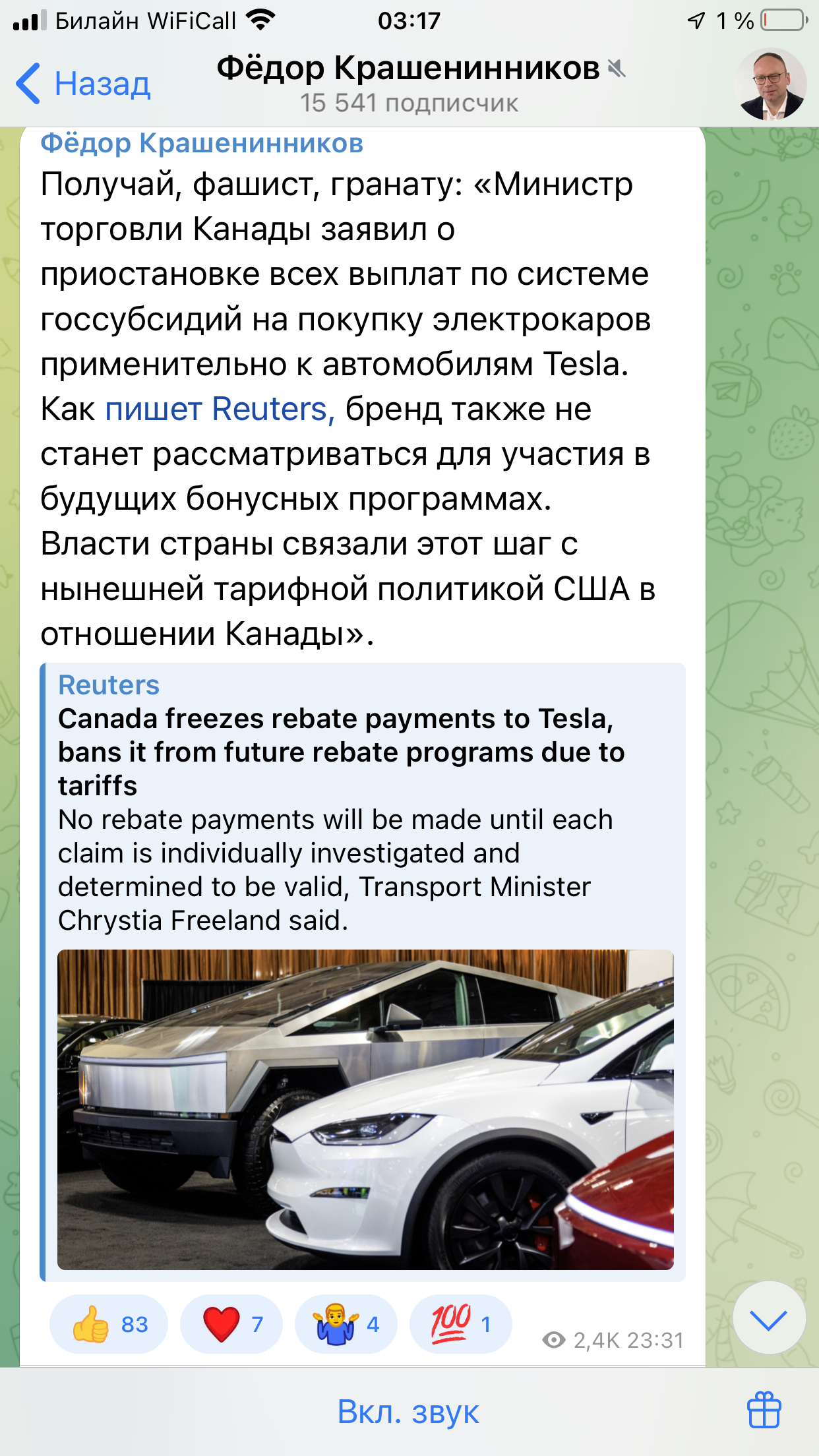React with the shrugging man emoji
Viewport: 819px width, 1456px height.
[346, 1324]
